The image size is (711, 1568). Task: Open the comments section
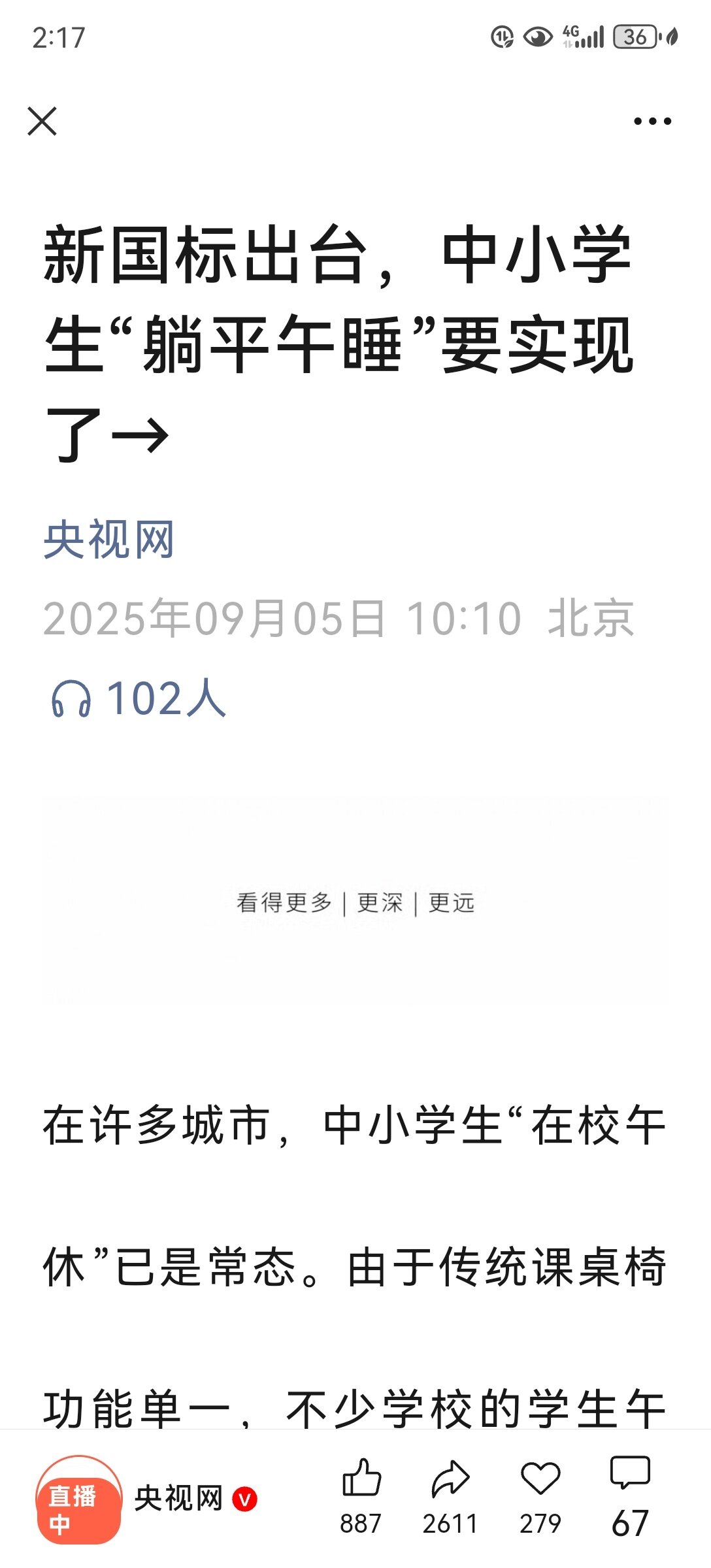630,1474
